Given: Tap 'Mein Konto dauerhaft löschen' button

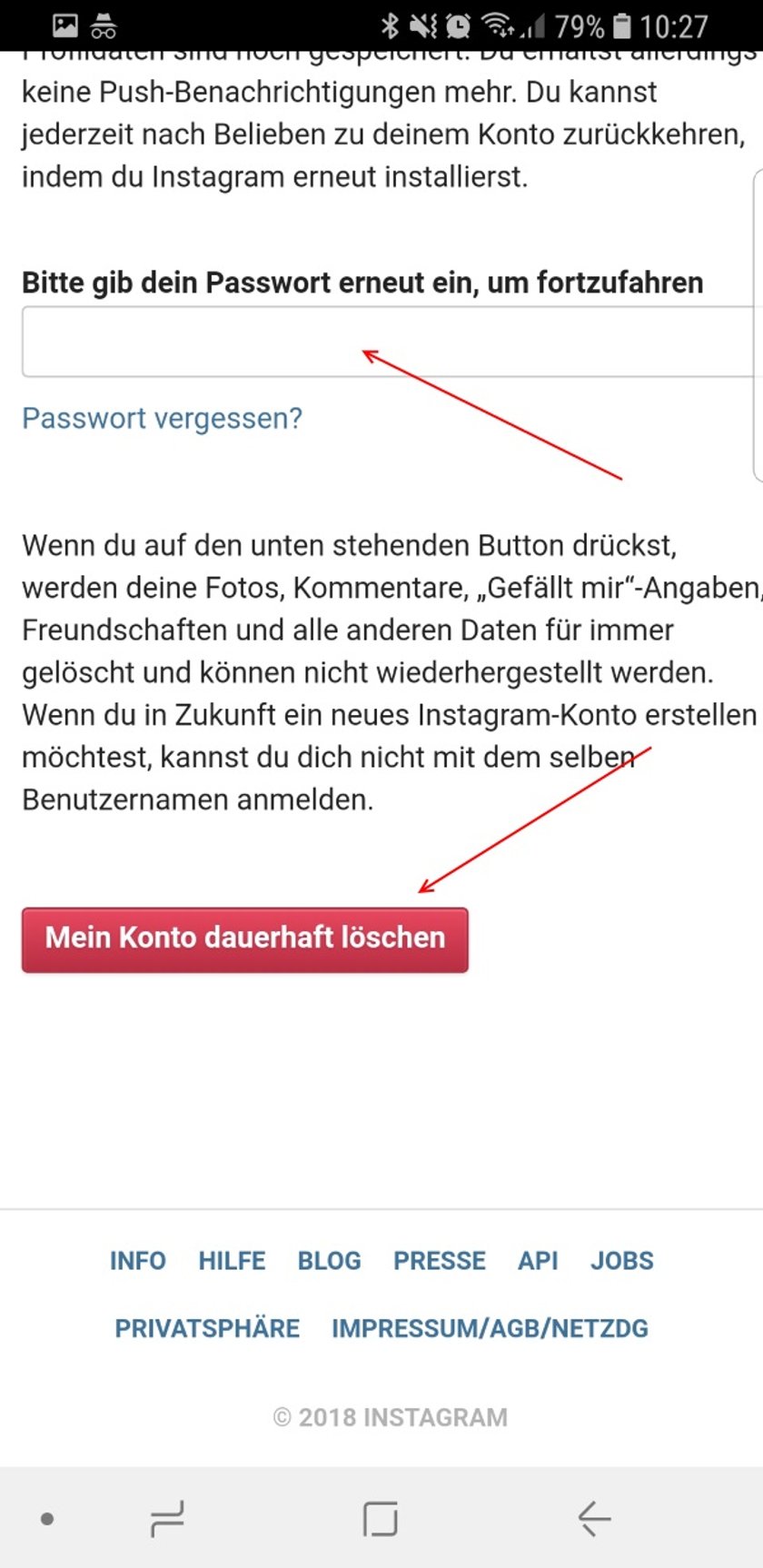Looking at the screenshot, I should tap(245, 939).
